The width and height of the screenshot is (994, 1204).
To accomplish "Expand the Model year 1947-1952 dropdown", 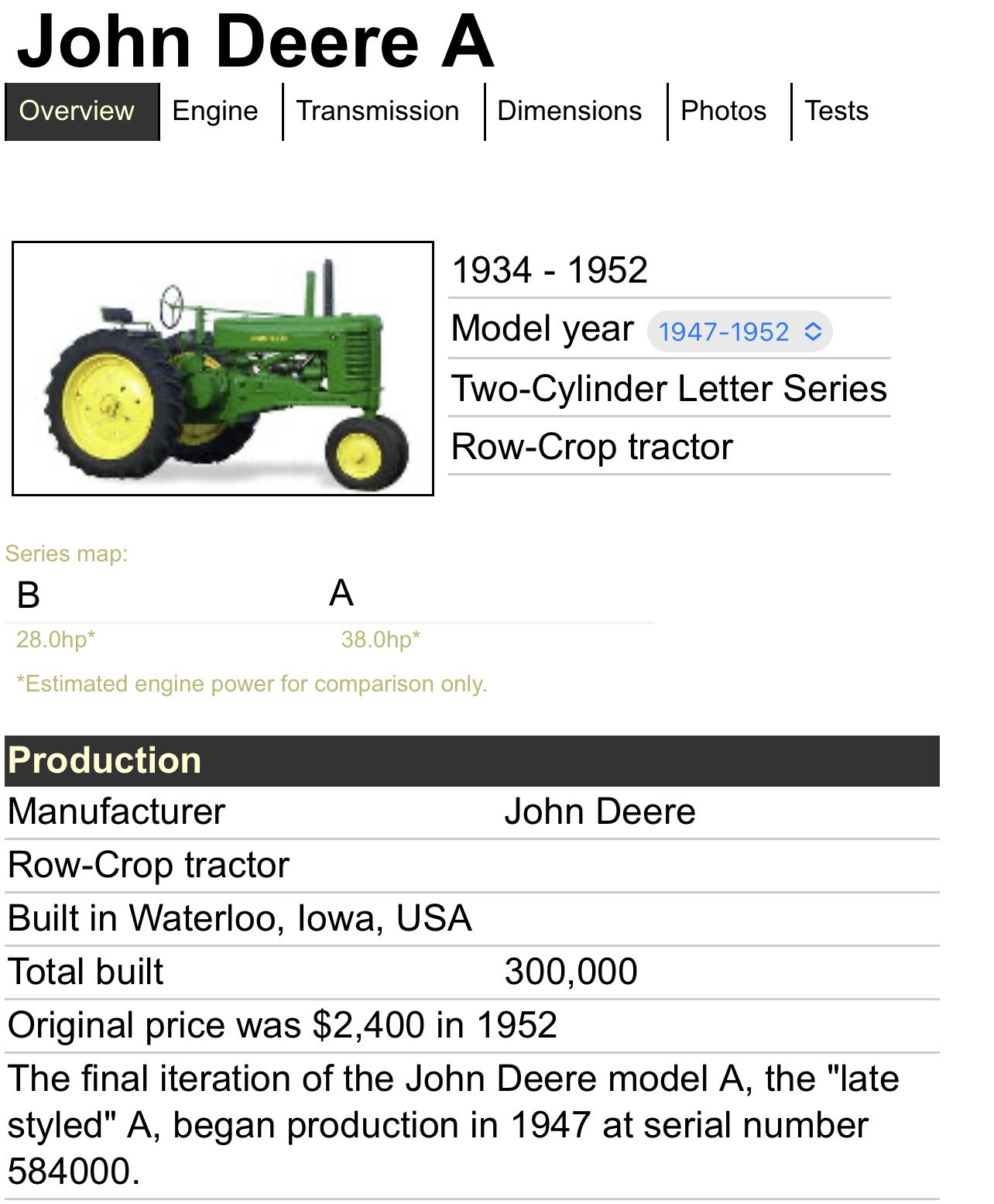I will pos(739,332).
